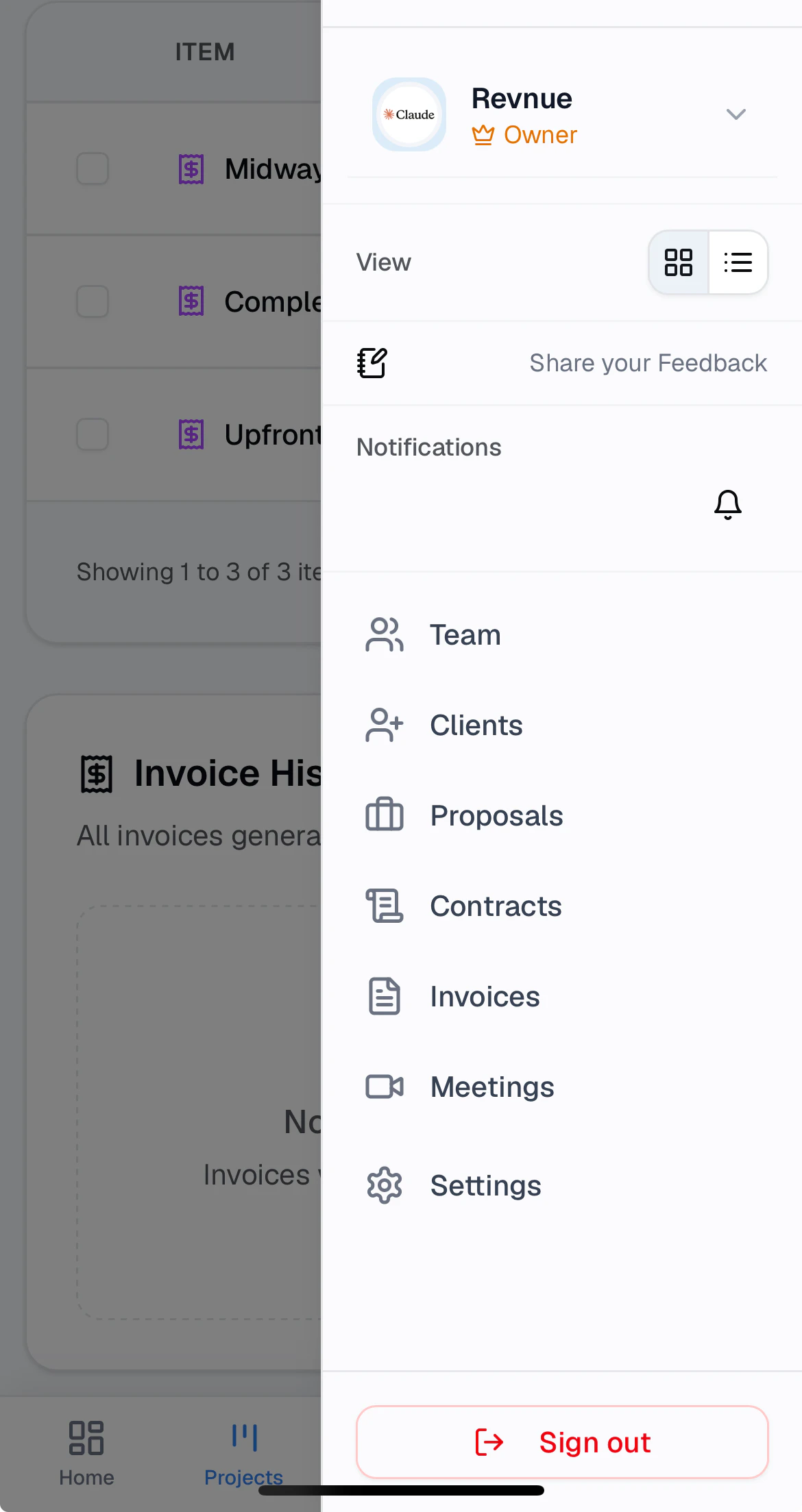Open Proposals
The width and height of the screenshot is (802, 1512).
(562, 816)
